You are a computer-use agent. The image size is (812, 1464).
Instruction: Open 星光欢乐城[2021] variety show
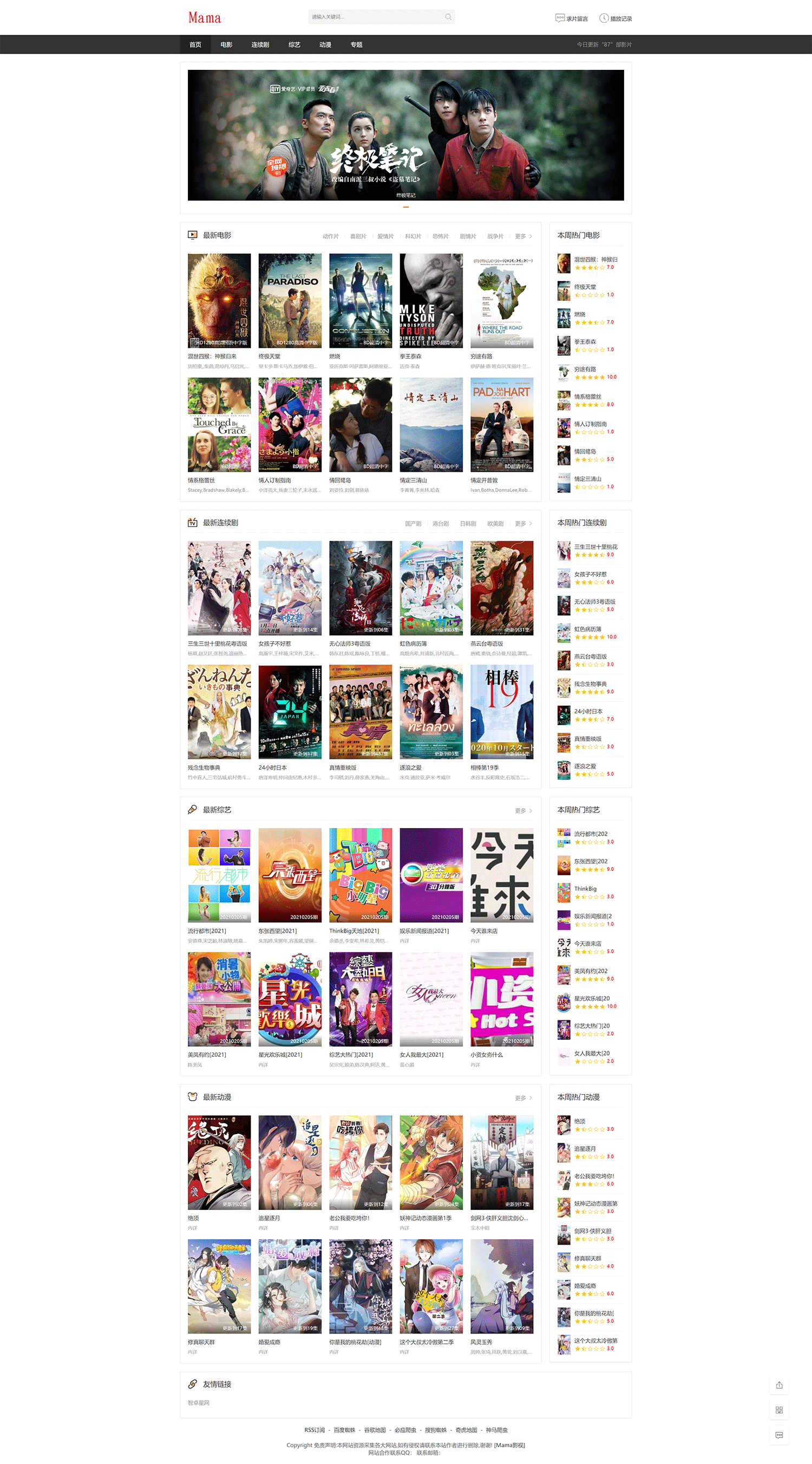(x=290, y=999)
